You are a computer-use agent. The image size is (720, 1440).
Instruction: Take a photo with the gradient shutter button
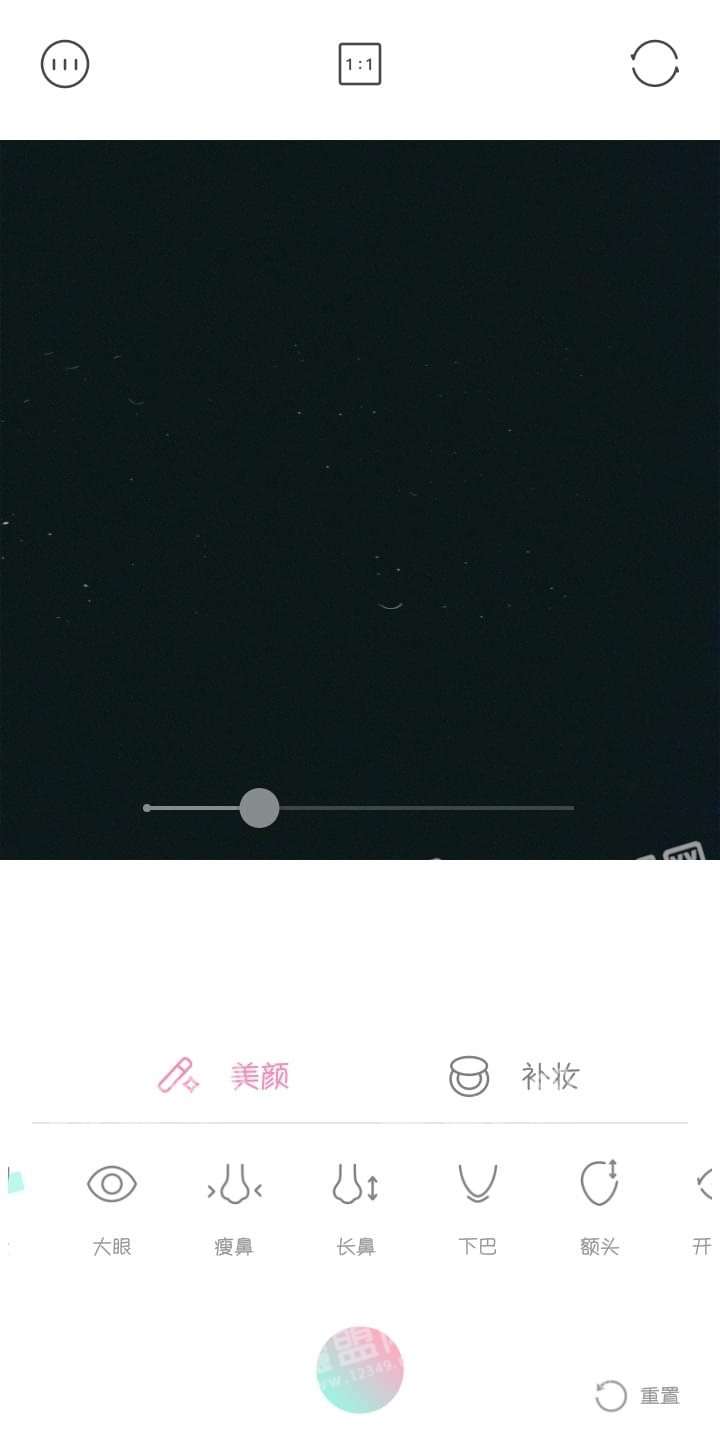[x=360, y=1370]
